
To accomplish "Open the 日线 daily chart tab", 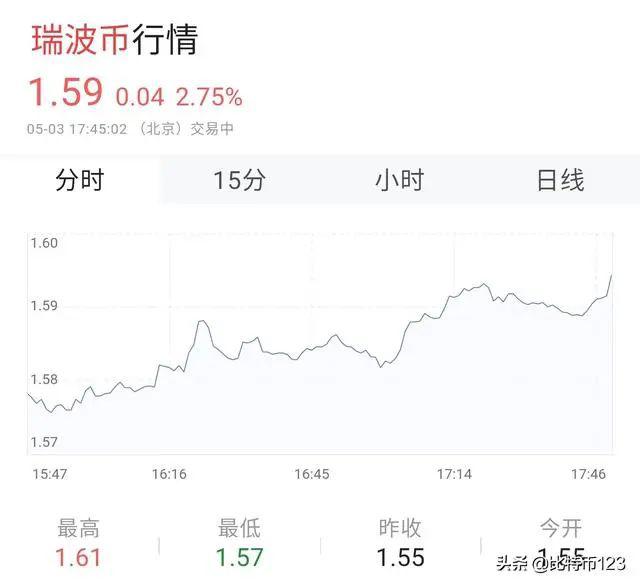I will pos(560,181).
